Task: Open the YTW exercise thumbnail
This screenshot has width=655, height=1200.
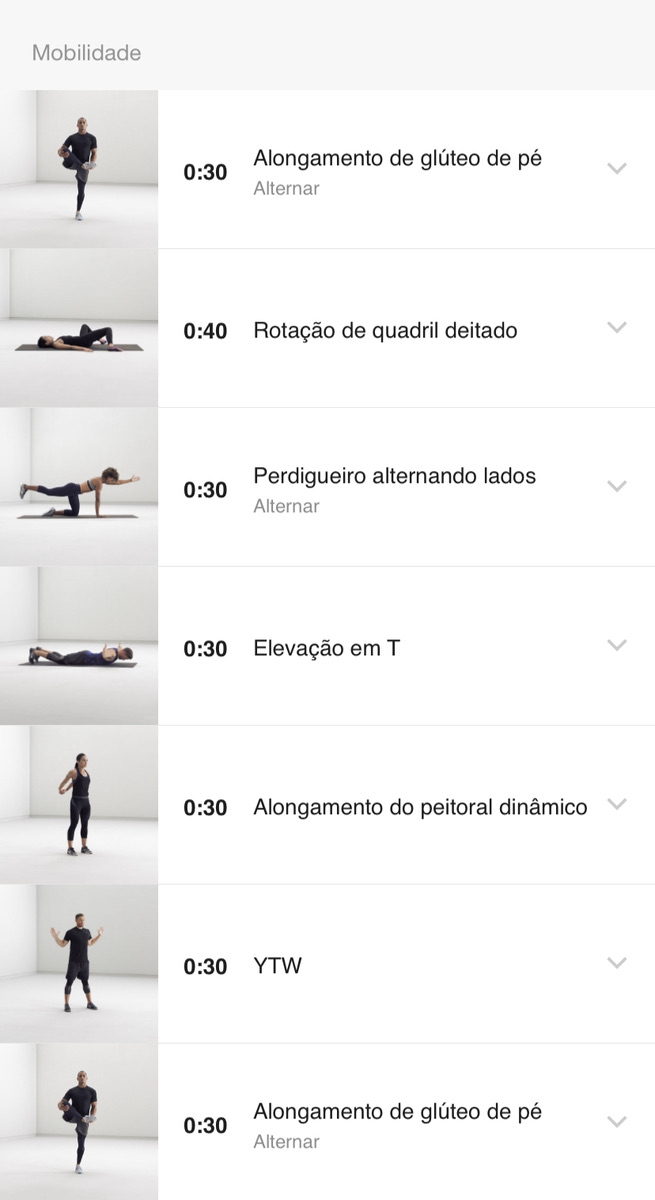Action: [79, 964]
